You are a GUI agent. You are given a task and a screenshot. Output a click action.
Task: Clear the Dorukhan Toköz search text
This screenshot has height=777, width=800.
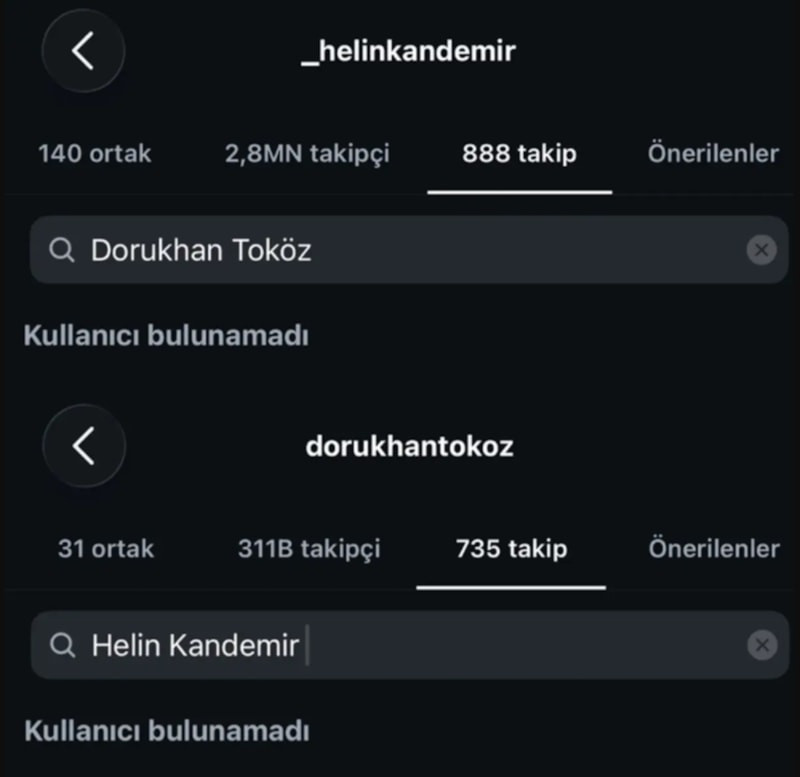(761, 249)
